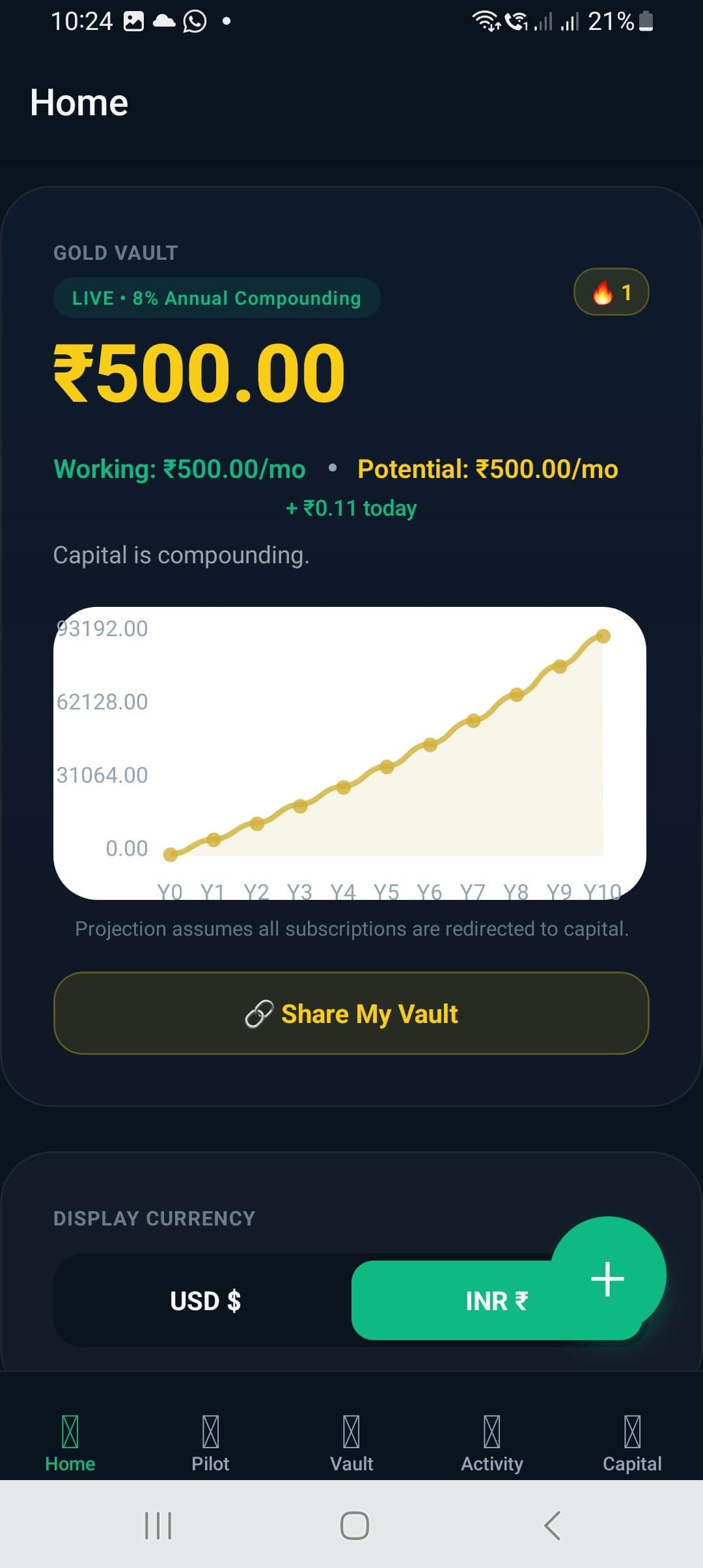Tap the LIVE 8% Annual Compounding badge
Viewport: 703px width, 1568px height.
point(215,298)
